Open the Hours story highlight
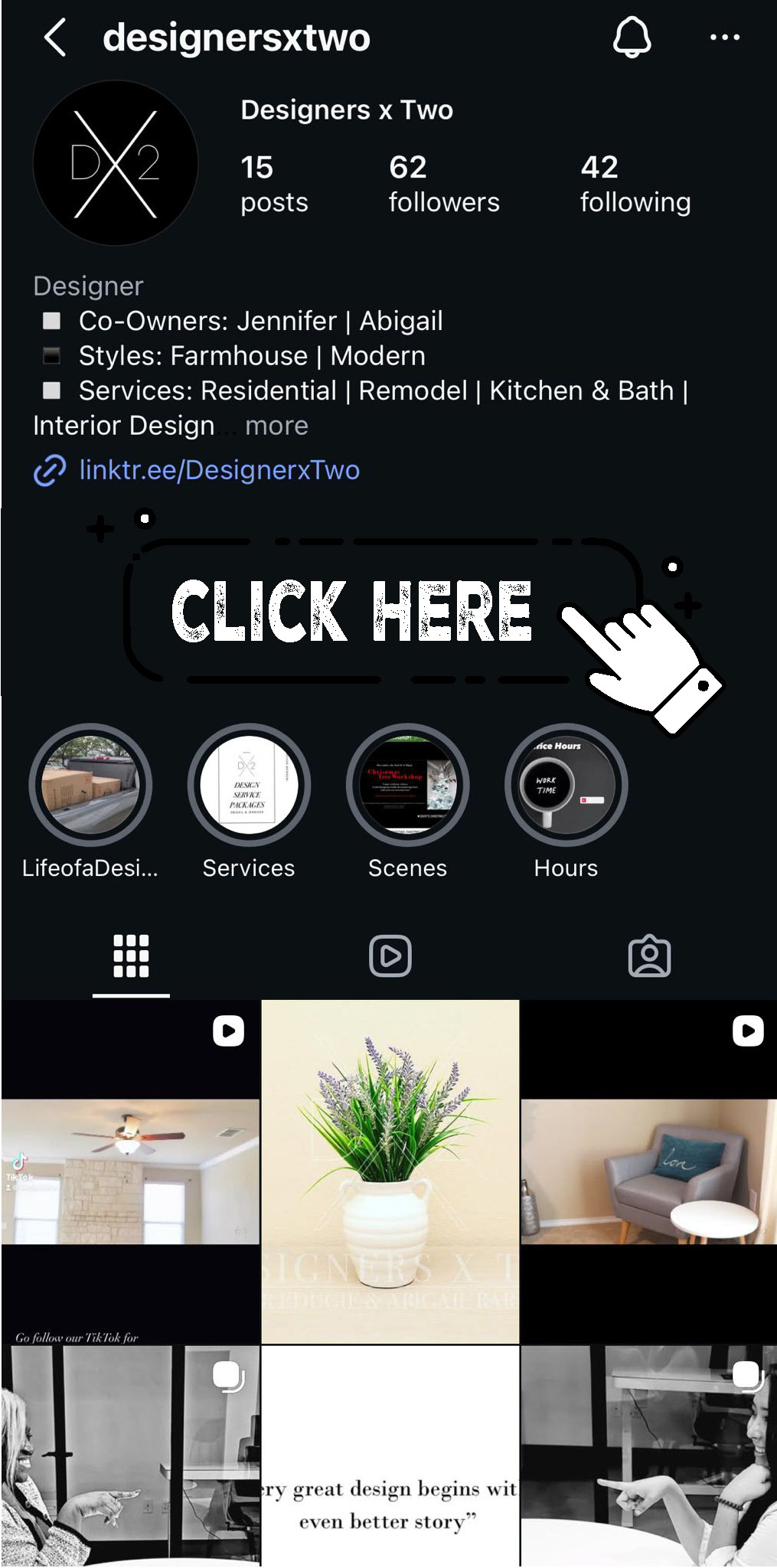 coord(566,802)
